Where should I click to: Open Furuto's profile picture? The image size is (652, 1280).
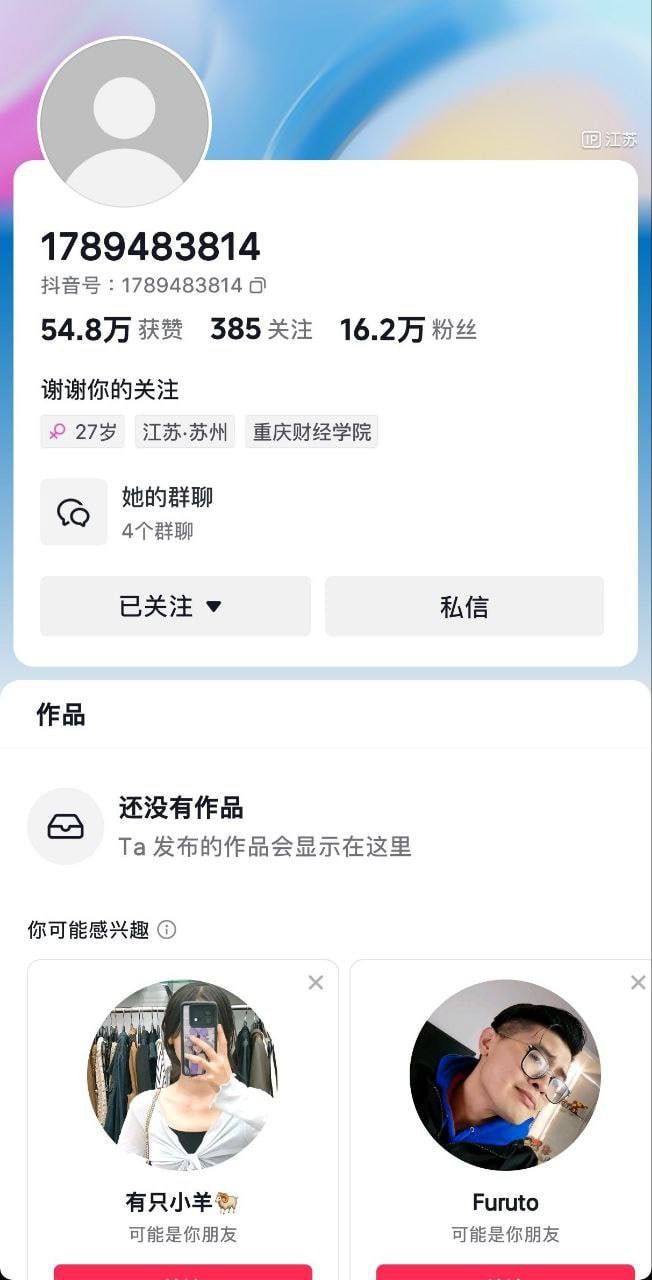(x=505, y=1075)
